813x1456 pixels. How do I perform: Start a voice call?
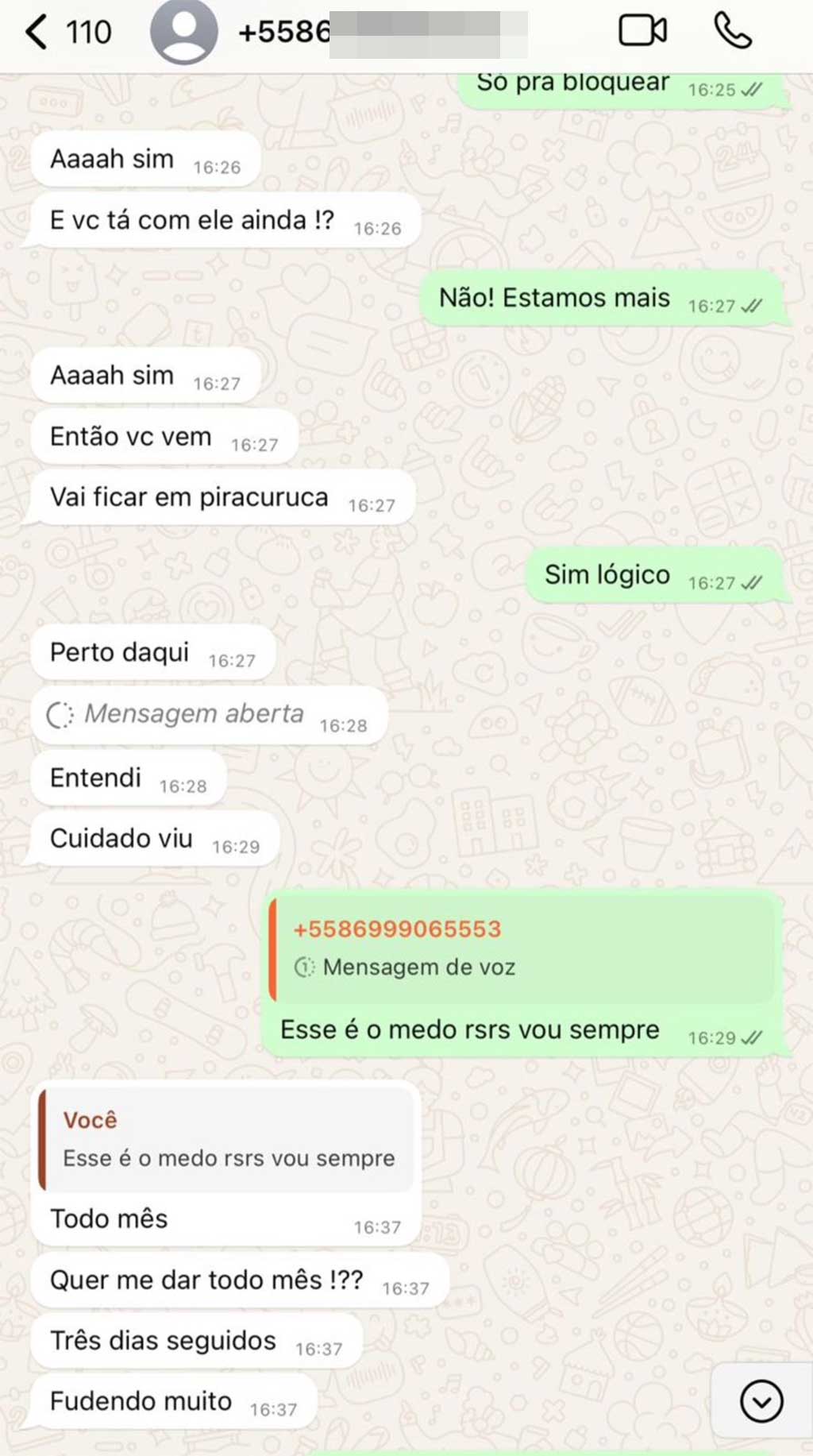pyautogui.click(x=732, y=32)
